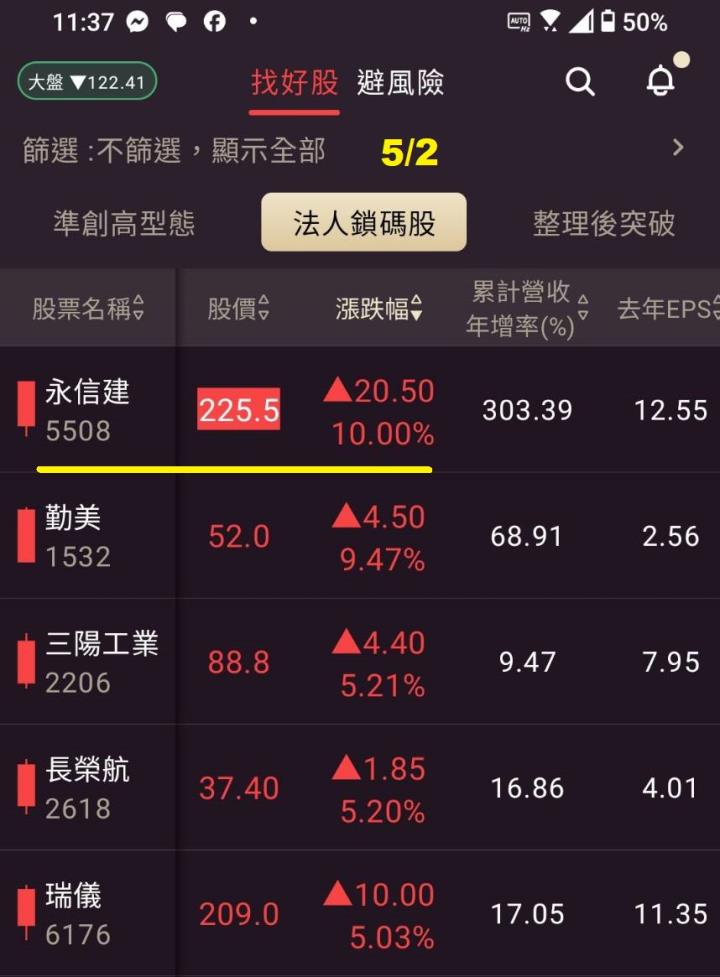
Task: Sort by 股價 column
Action: tap(238, 309)
